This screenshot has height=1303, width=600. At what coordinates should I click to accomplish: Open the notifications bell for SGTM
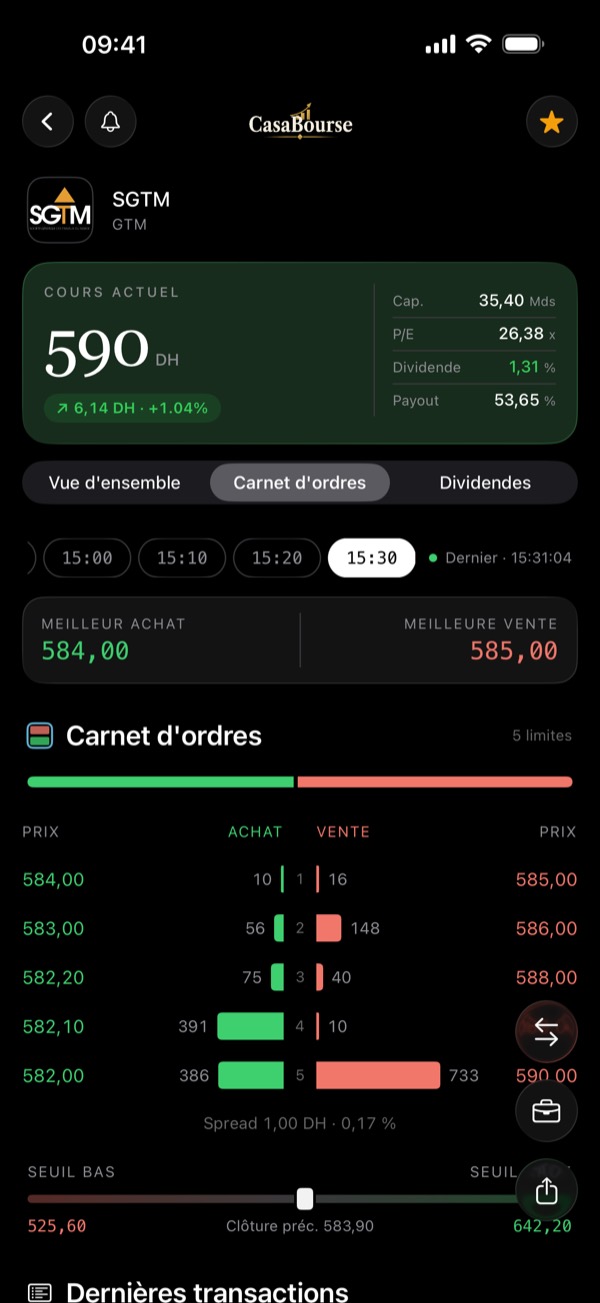[110, 122]
